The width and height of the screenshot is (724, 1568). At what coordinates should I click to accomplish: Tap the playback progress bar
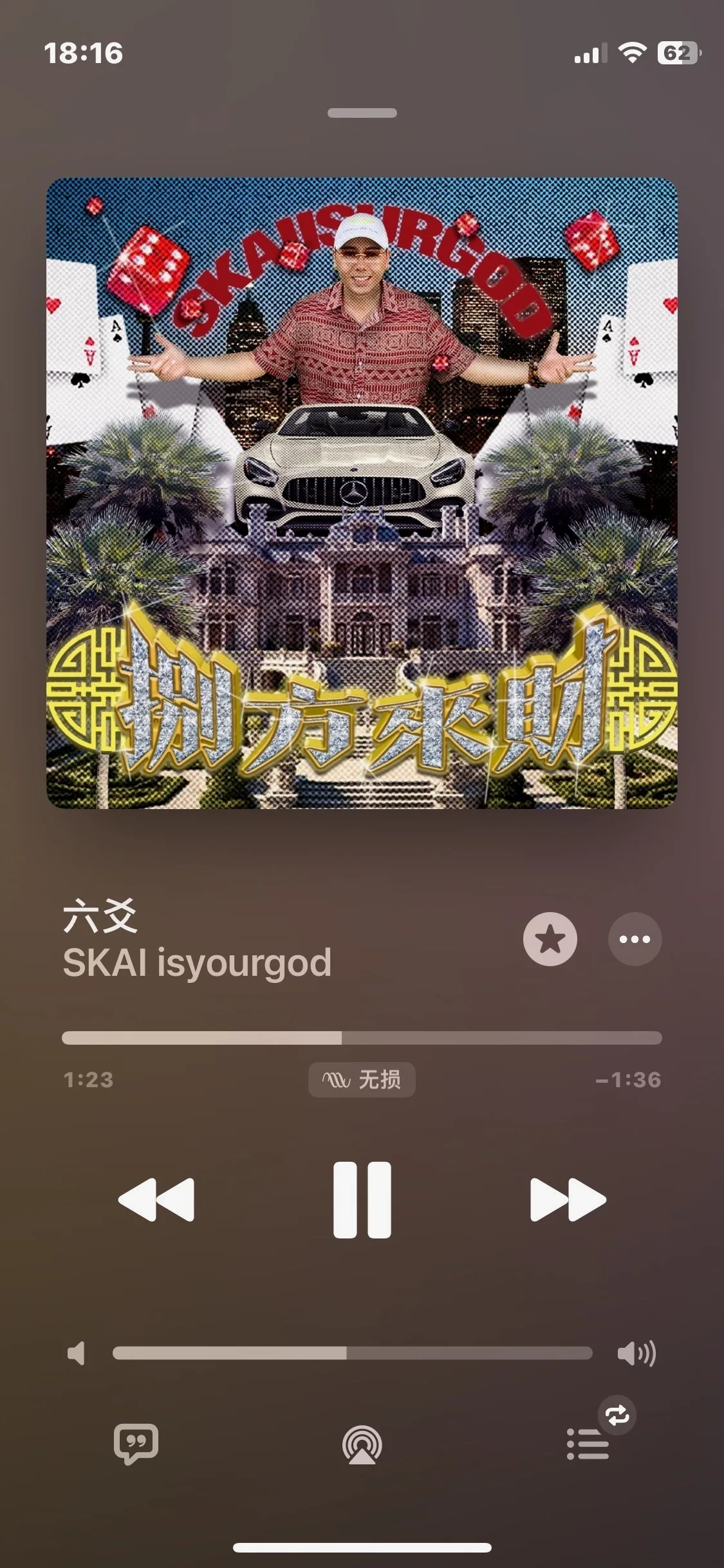[362, 1038]
